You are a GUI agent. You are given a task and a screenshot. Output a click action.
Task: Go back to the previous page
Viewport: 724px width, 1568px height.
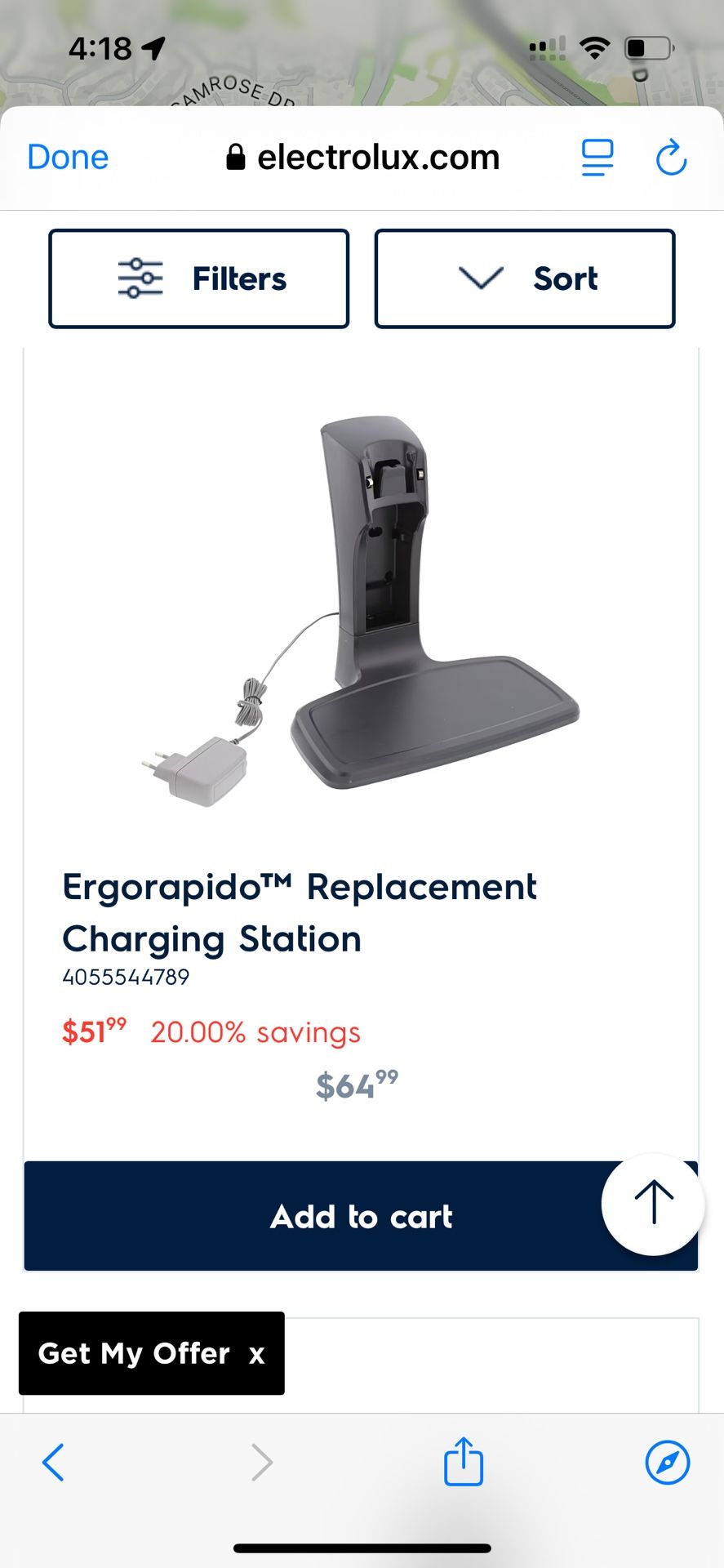(54, 1462)
